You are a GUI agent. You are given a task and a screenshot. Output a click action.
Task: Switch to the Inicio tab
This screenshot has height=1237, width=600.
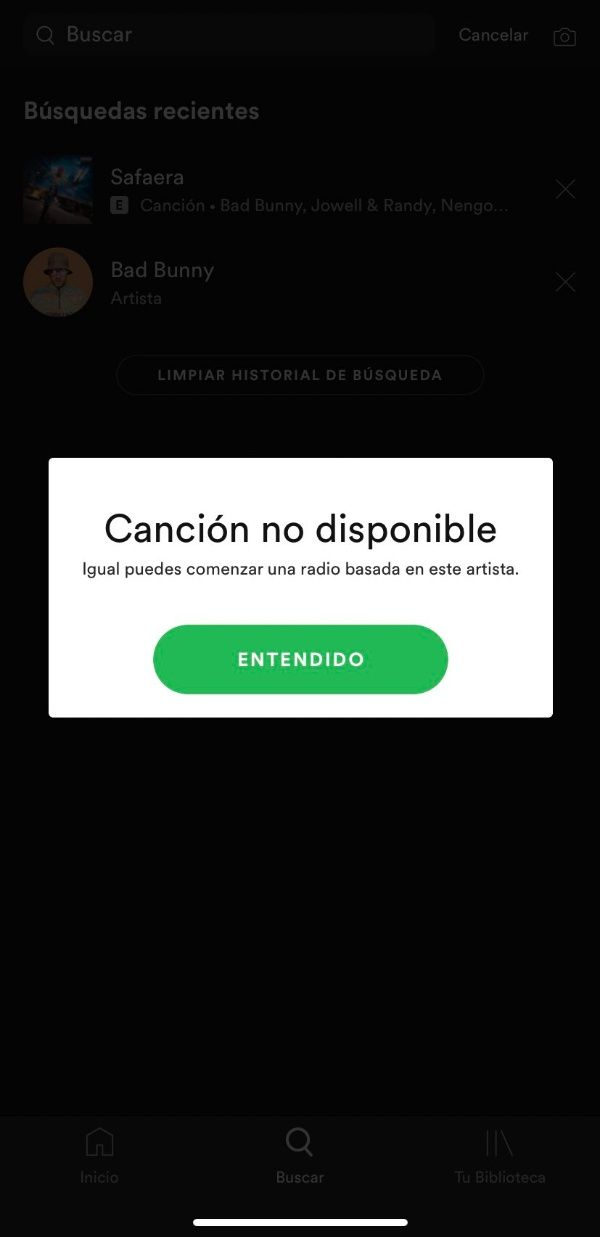tap(99, 1156)
